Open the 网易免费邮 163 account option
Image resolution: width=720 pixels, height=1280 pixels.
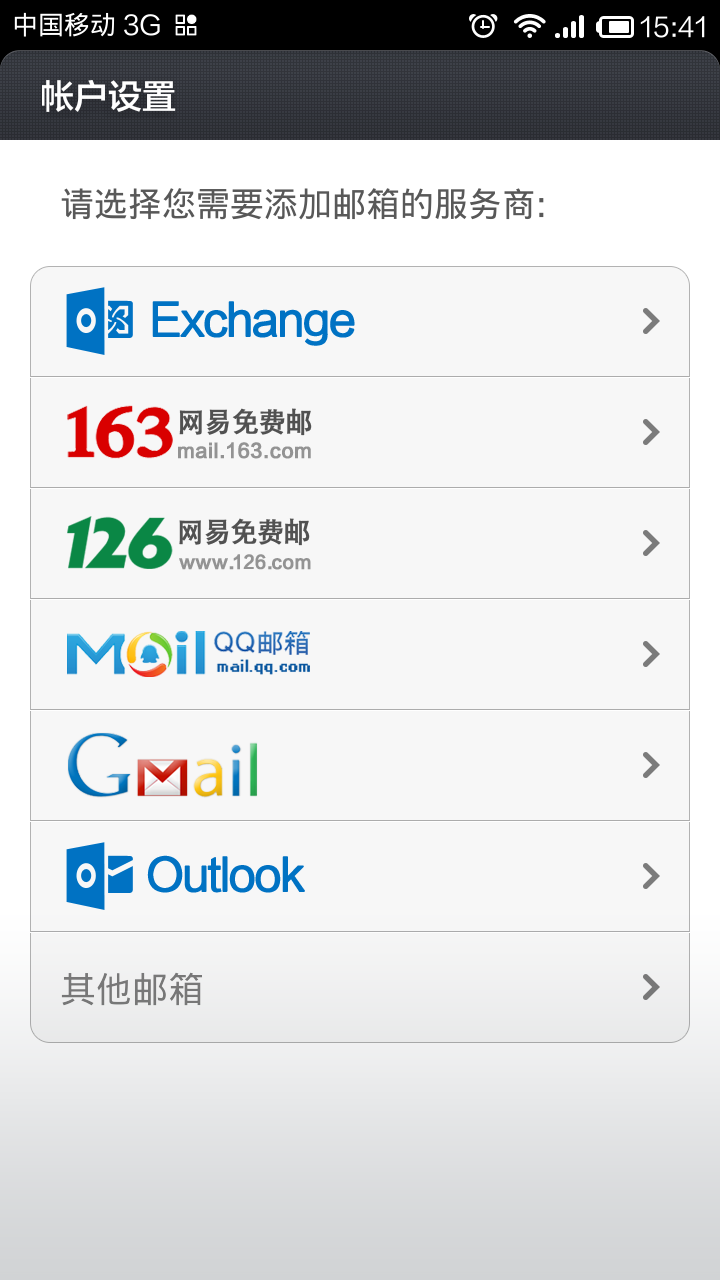(360, 430)
